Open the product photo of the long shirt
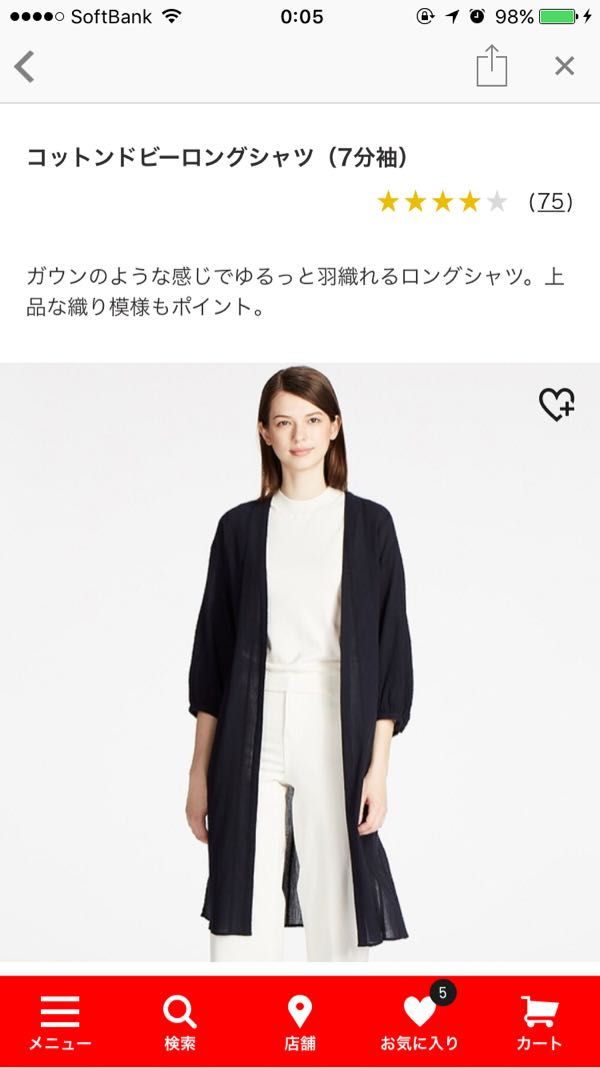This screenshot has height=1068, width=600. (x=300, y=662)
